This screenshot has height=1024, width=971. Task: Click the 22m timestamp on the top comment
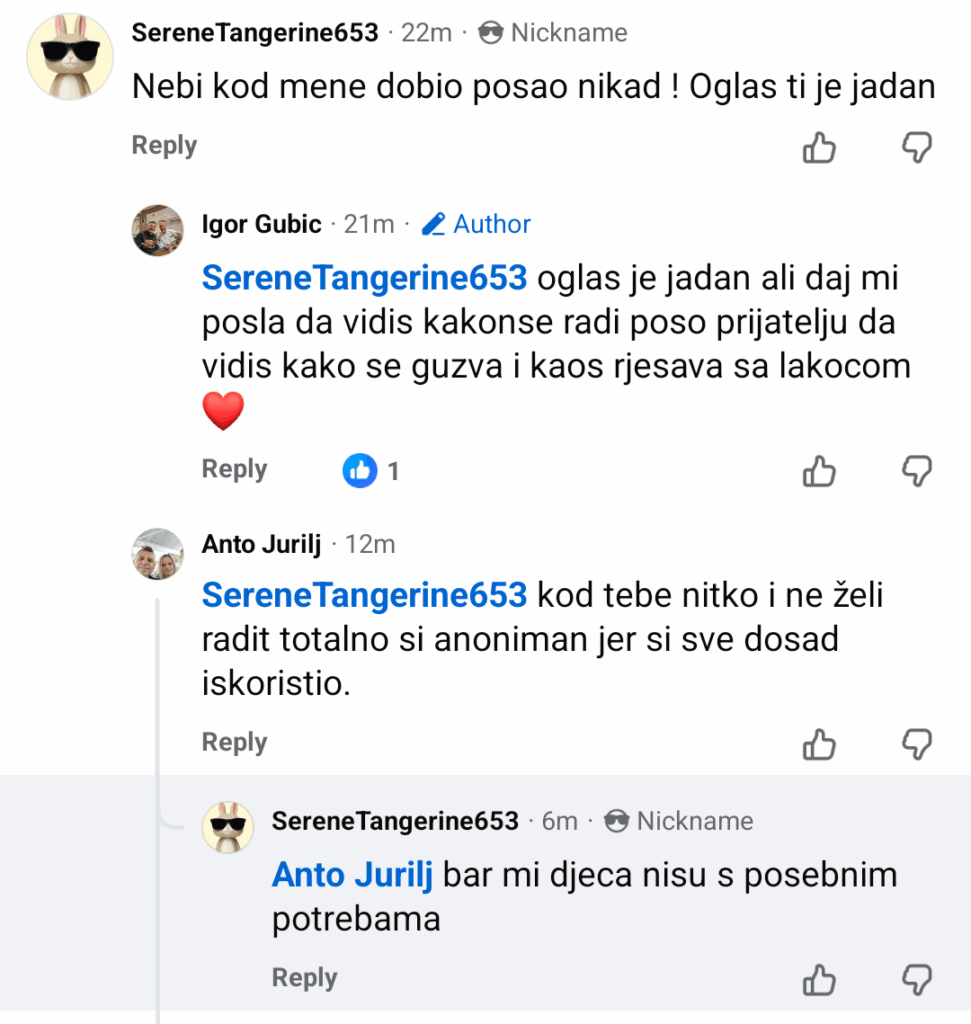coord(430,32)
